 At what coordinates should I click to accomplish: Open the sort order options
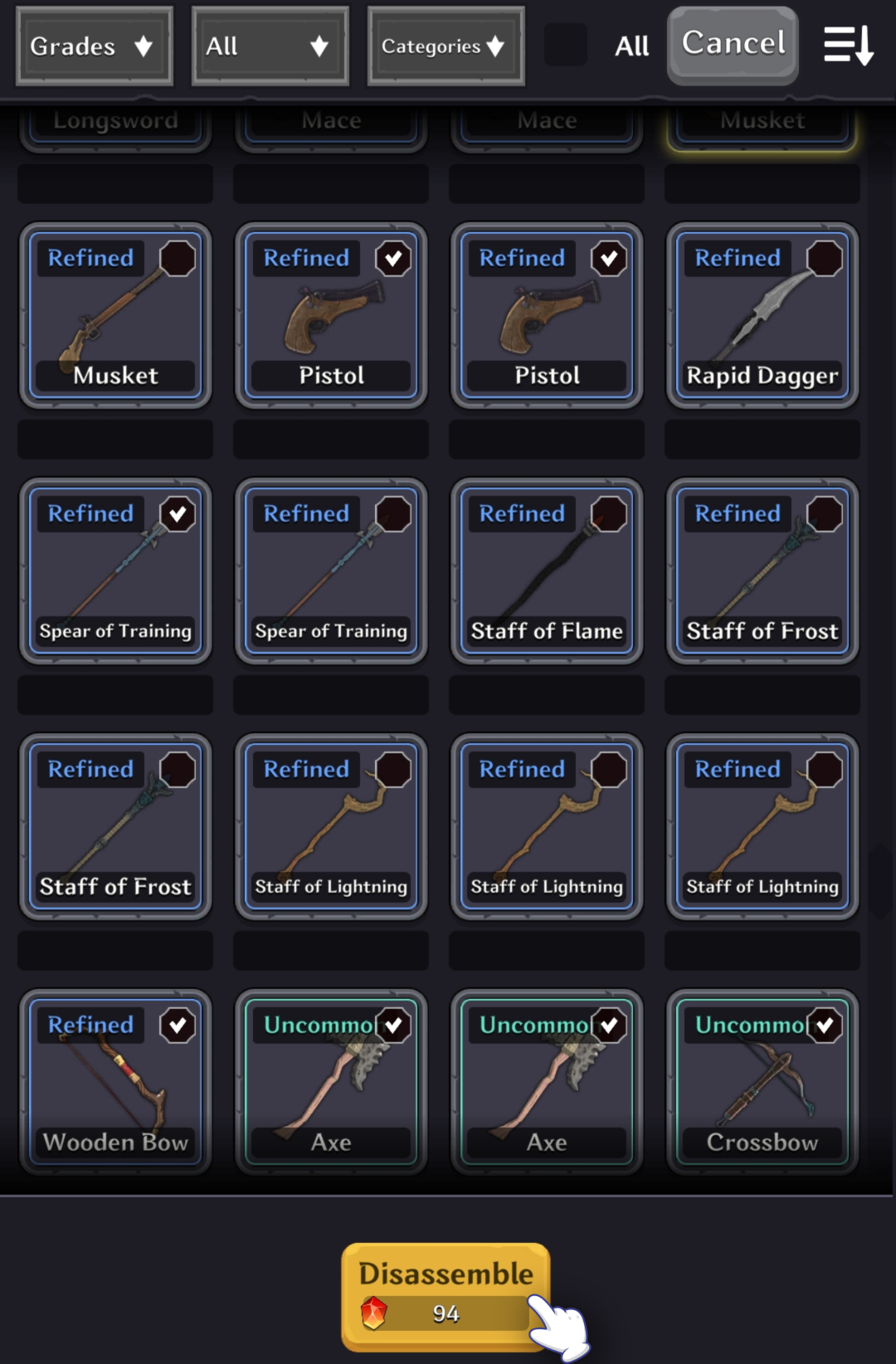pos(848,45)
